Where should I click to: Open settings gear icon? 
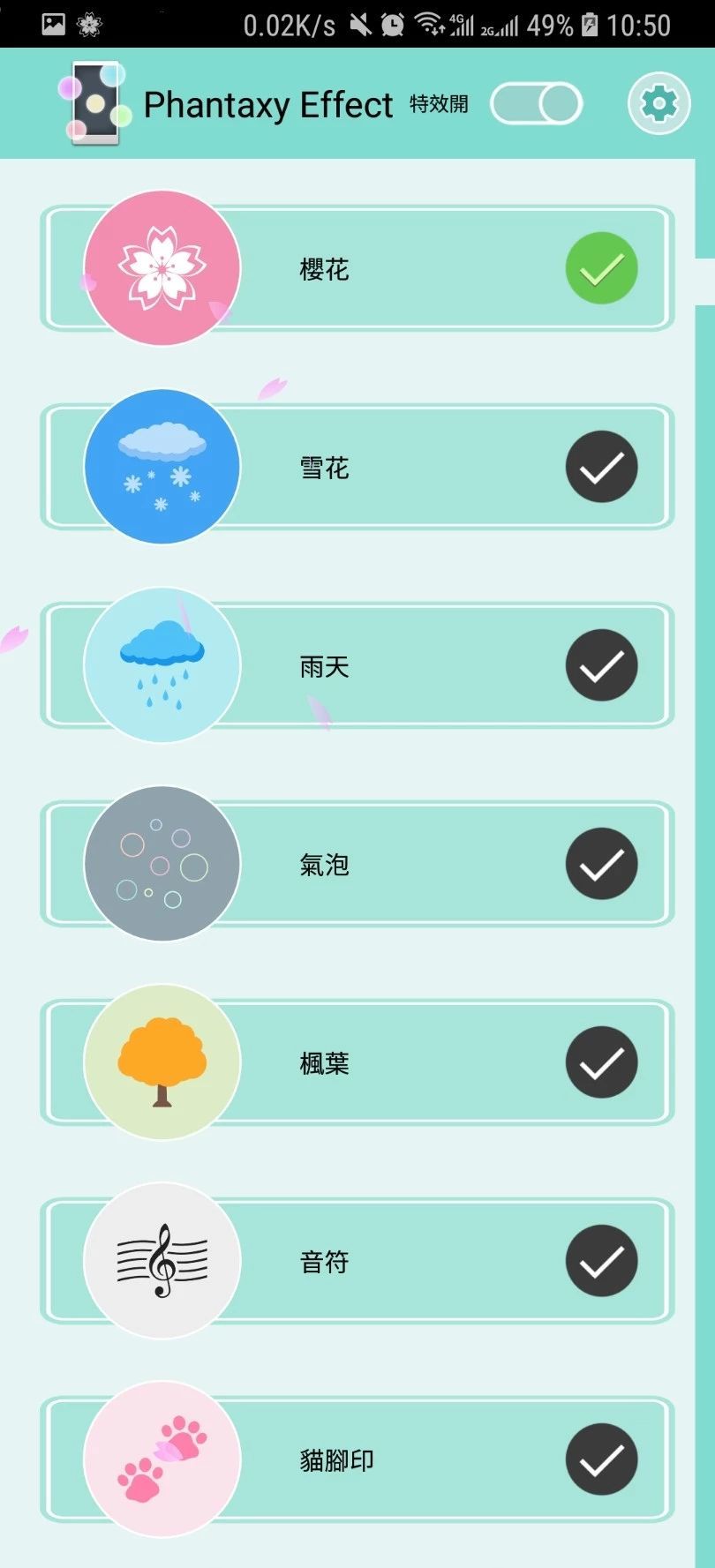pyautogui.click(x=659, y=104)
